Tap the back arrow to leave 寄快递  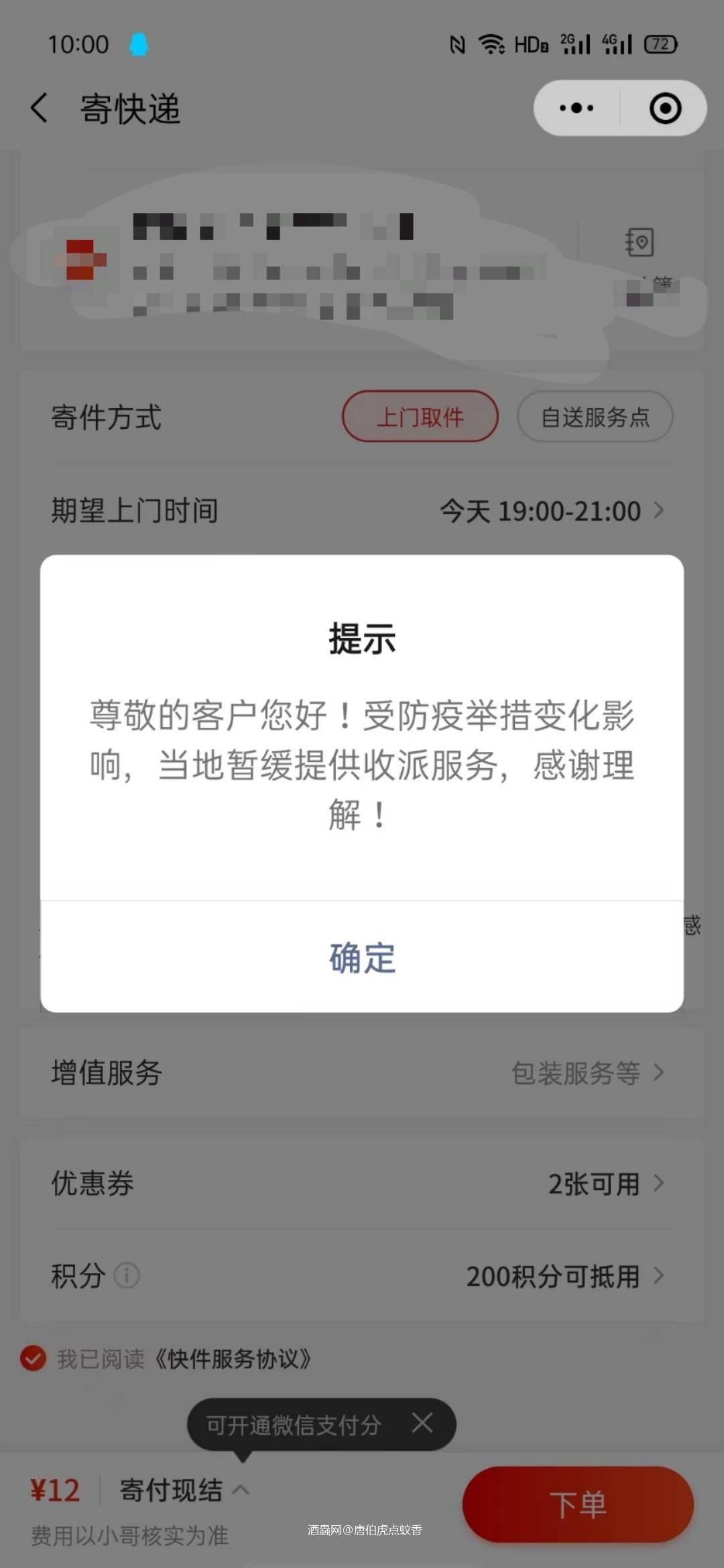(x=38, y=107)
